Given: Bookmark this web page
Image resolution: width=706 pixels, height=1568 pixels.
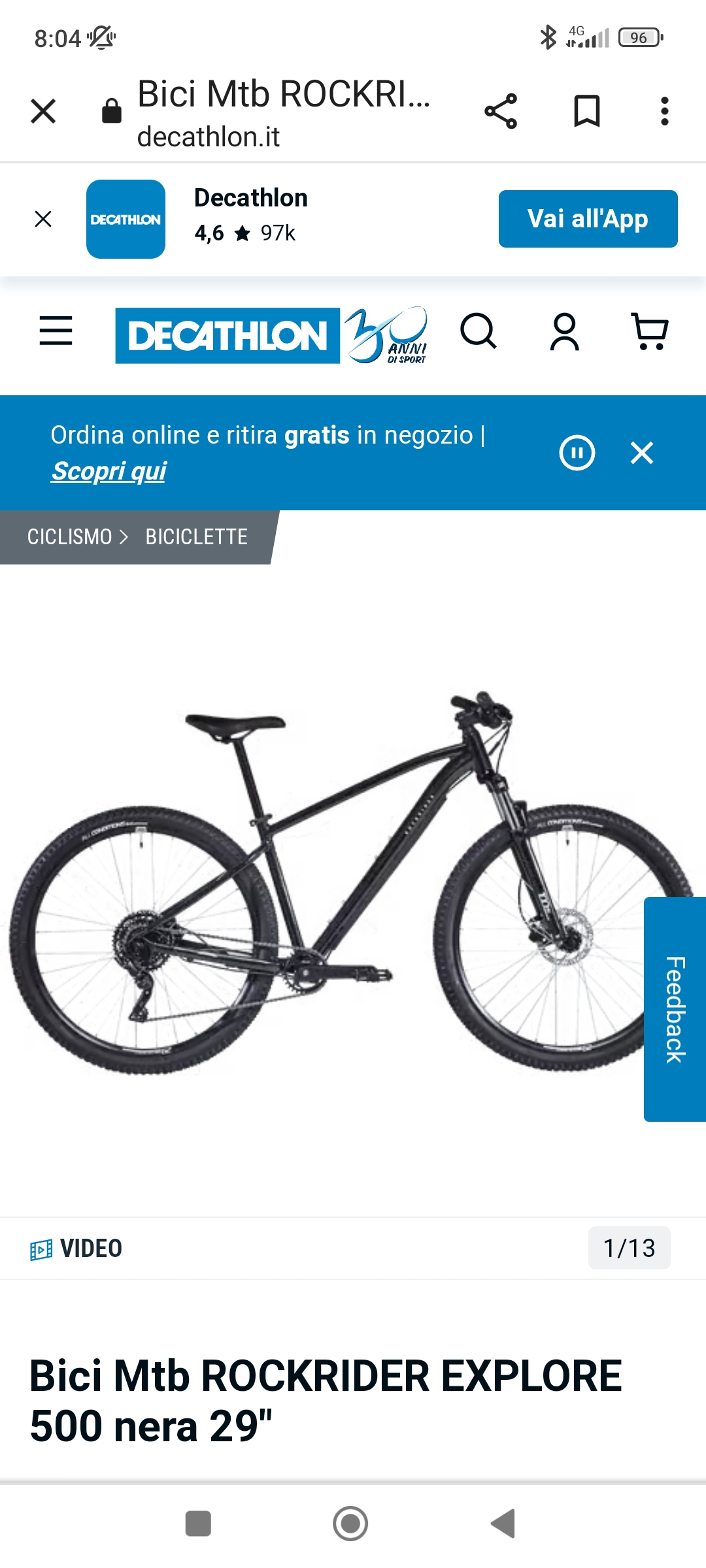Looking at the screenshot, I should (586, 111).
